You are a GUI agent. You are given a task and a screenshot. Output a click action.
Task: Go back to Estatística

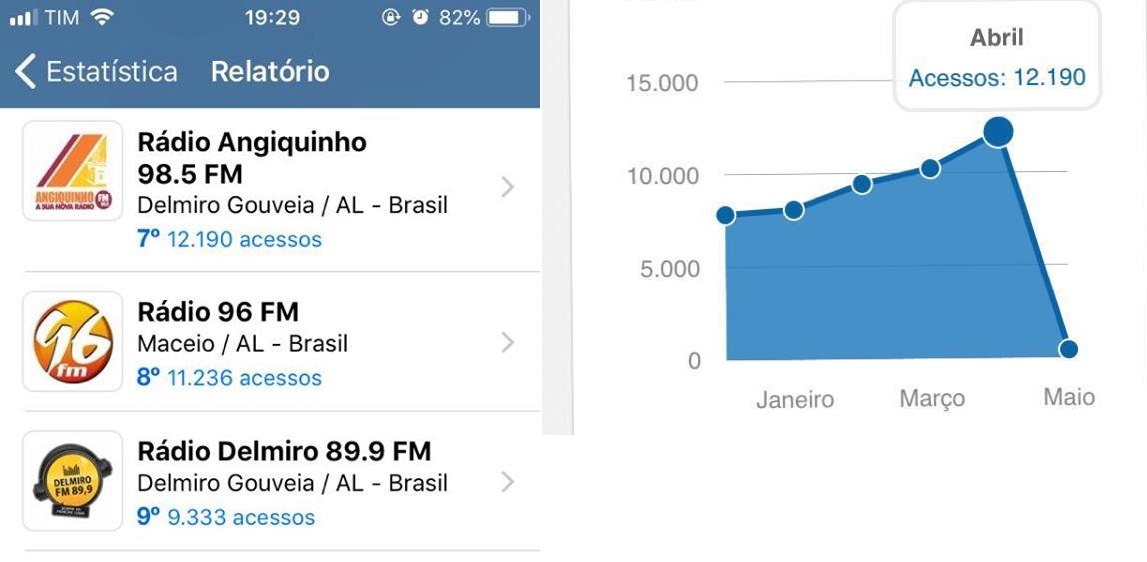point(97,72)
